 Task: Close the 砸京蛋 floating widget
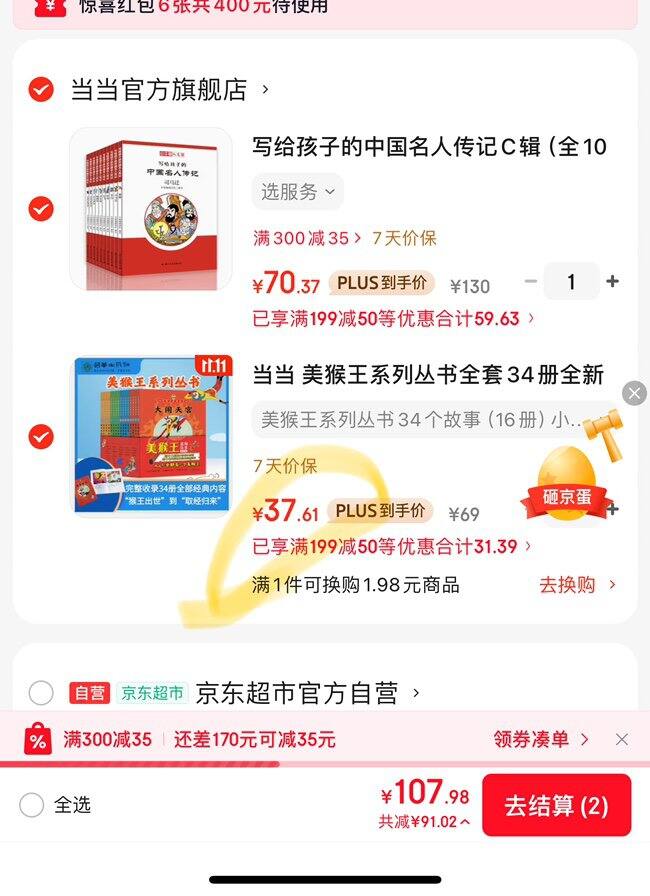click(x=634, y=393)
